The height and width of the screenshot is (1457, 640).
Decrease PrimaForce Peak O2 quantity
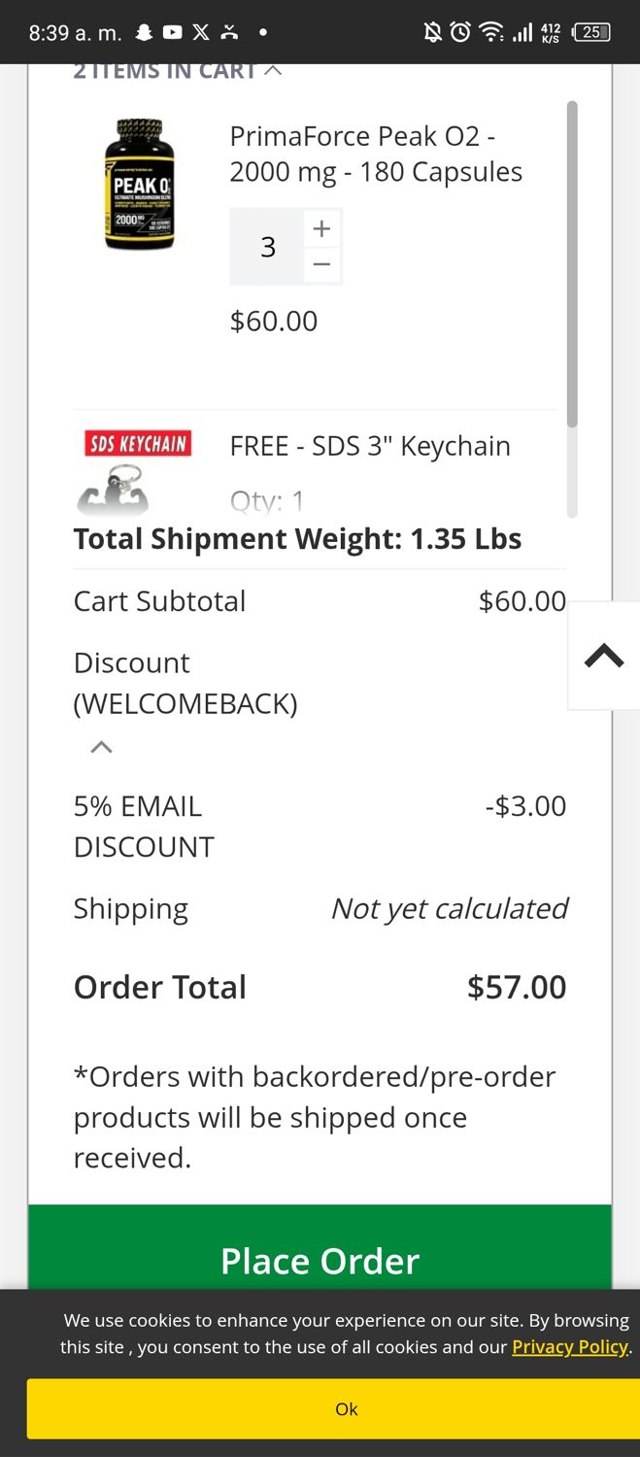[x=321, y=265]
